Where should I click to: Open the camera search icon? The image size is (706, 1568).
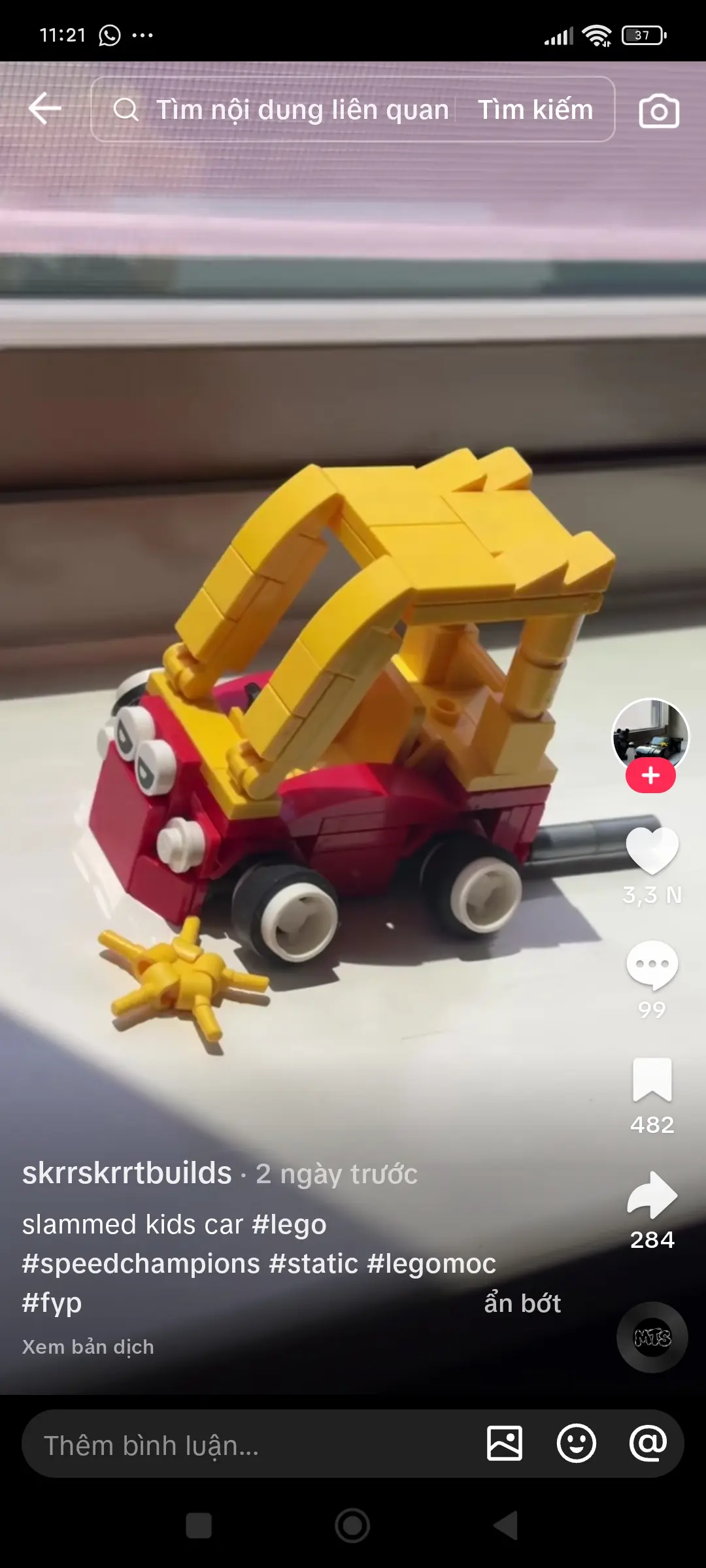[x=658, y=110]
